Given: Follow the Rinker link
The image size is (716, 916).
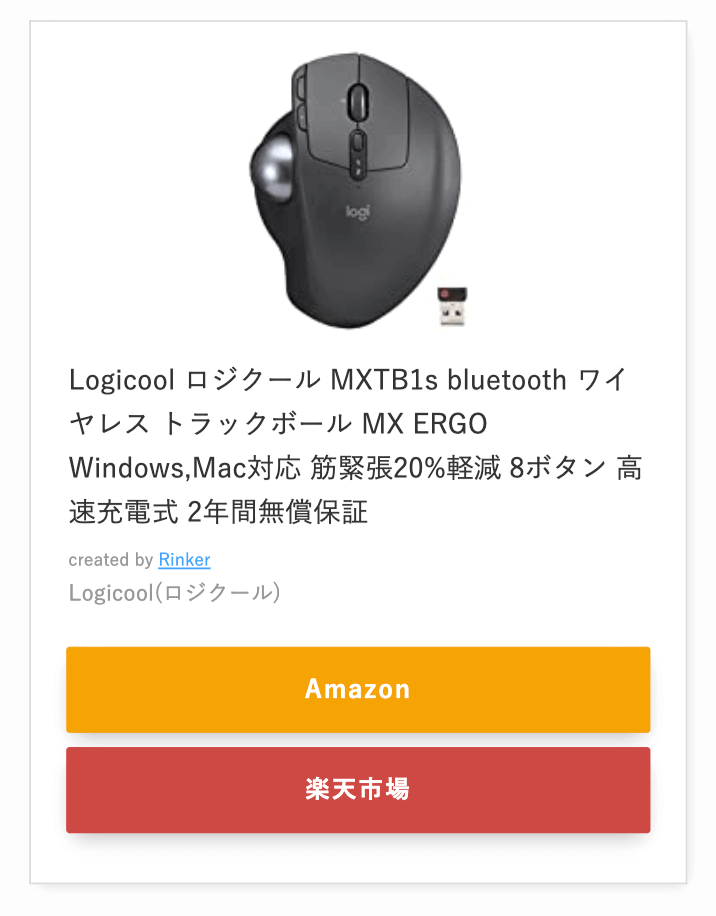Looking at the screenshot, I should [x=184, y=560].
